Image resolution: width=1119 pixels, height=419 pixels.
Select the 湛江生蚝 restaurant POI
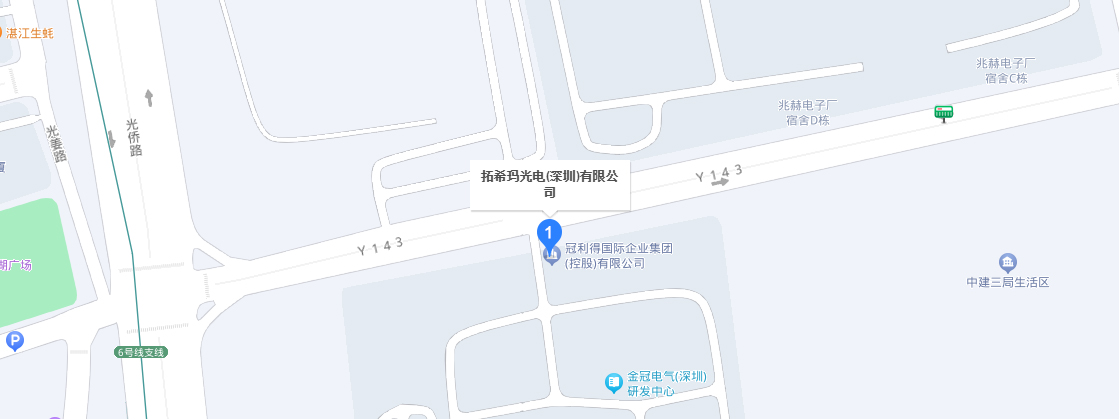(x=27, y=33)
